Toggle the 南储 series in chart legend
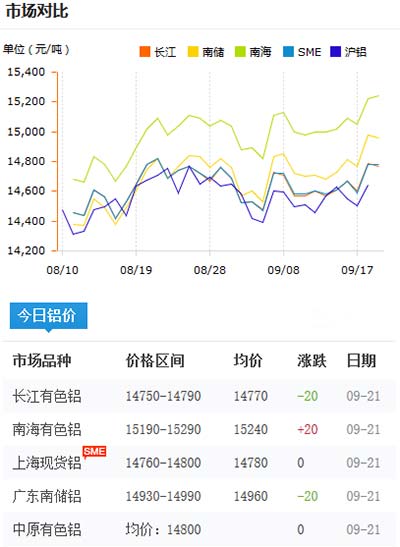 (x=206, y=52)
